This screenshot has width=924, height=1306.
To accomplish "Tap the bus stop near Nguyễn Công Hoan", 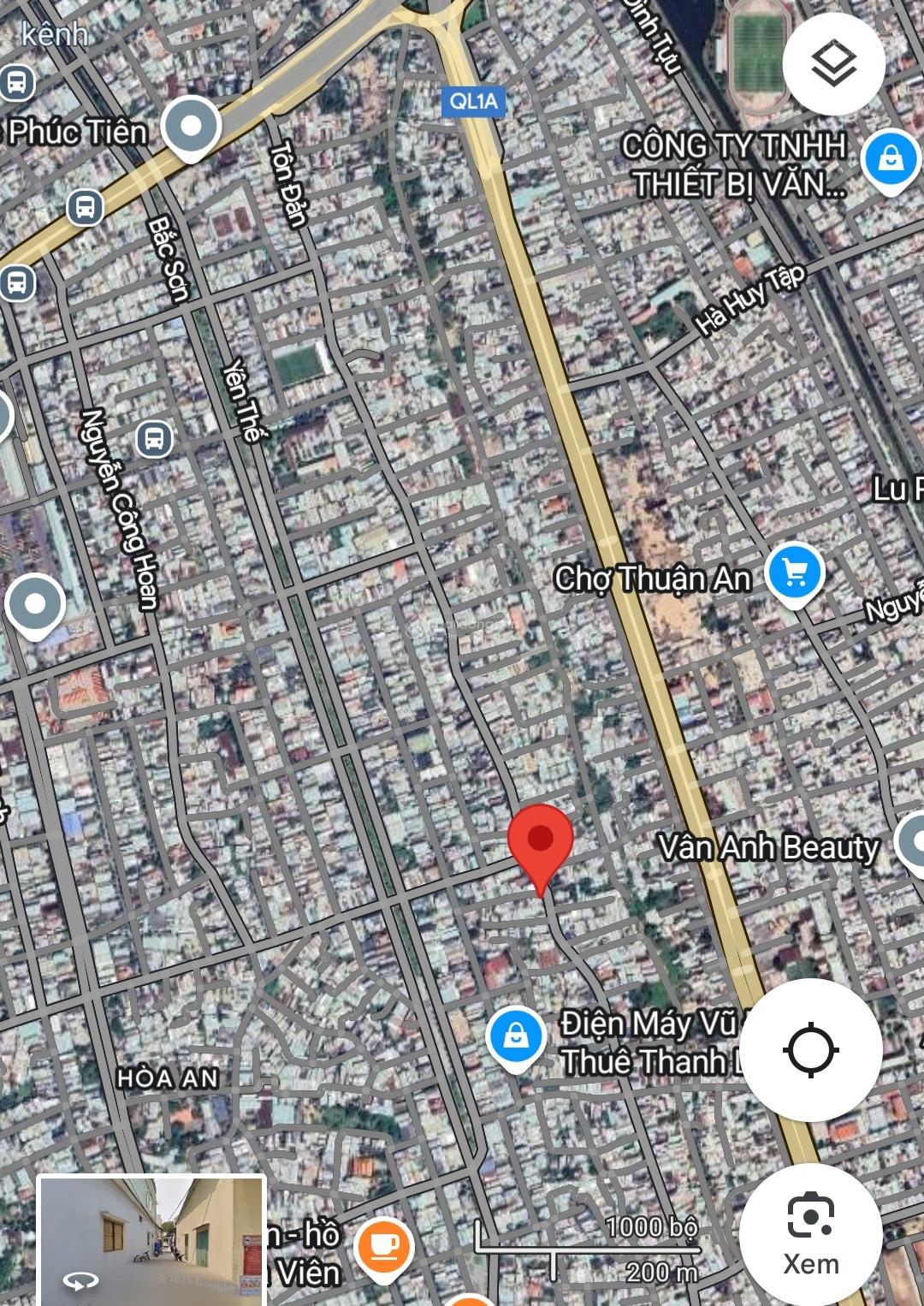I will tap(154, 439).
